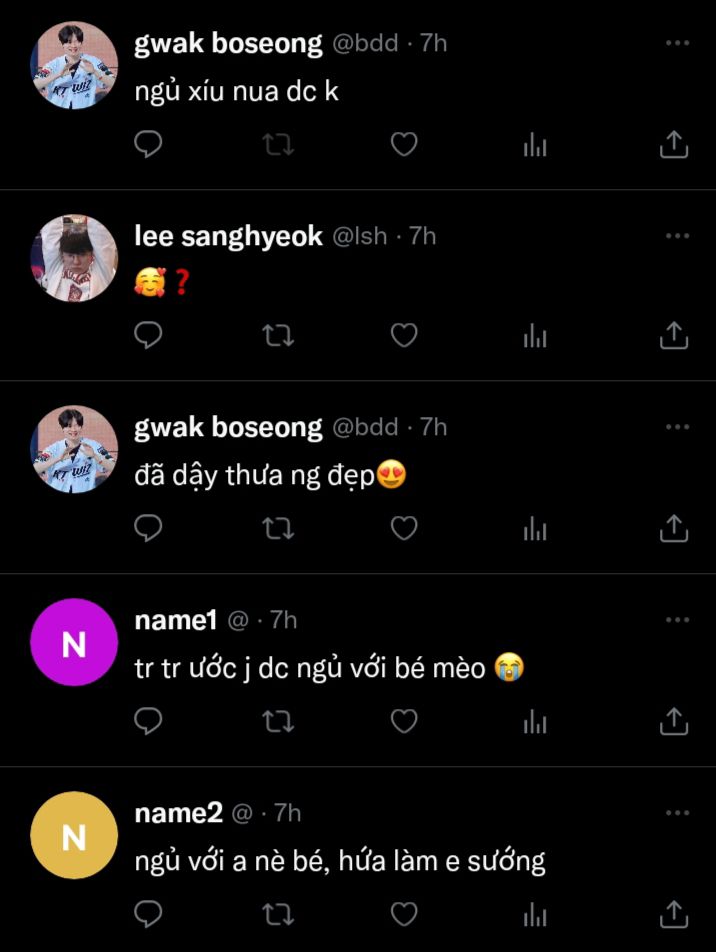Like name2's tweet

pos(403,913)
